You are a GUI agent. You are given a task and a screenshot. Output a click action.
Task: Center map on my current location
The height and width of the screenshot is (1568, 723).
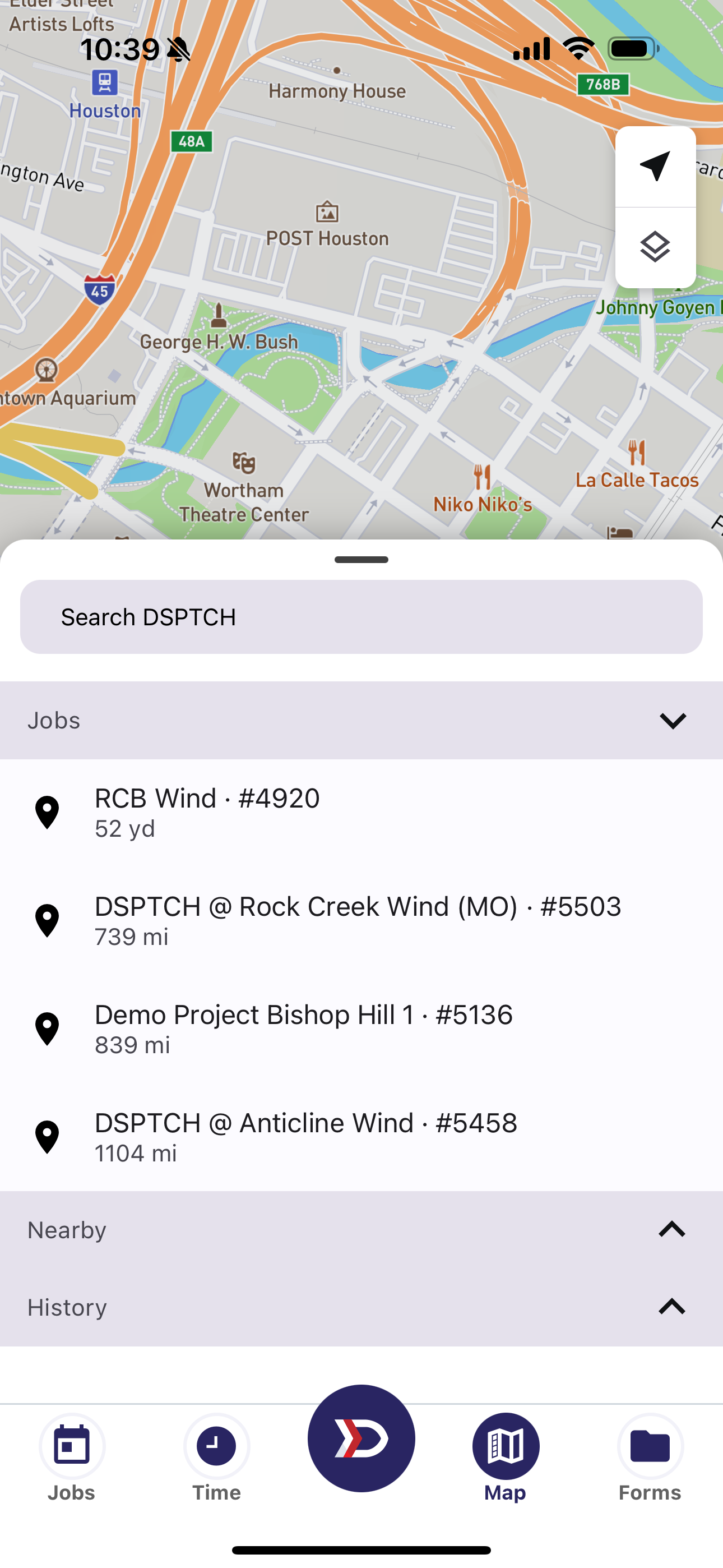(655, 165)
